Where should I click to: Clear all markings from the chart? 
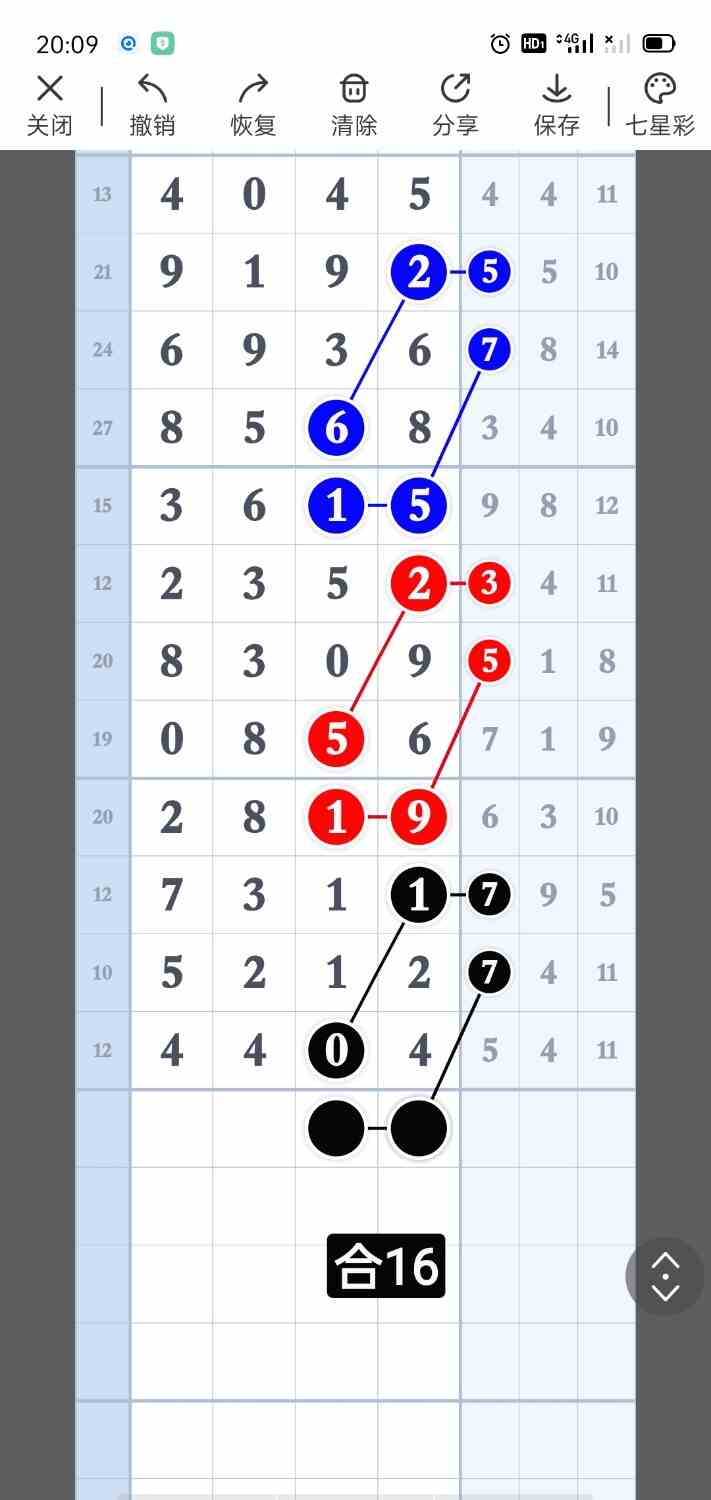pyautogui.click(x=354, y=105)
